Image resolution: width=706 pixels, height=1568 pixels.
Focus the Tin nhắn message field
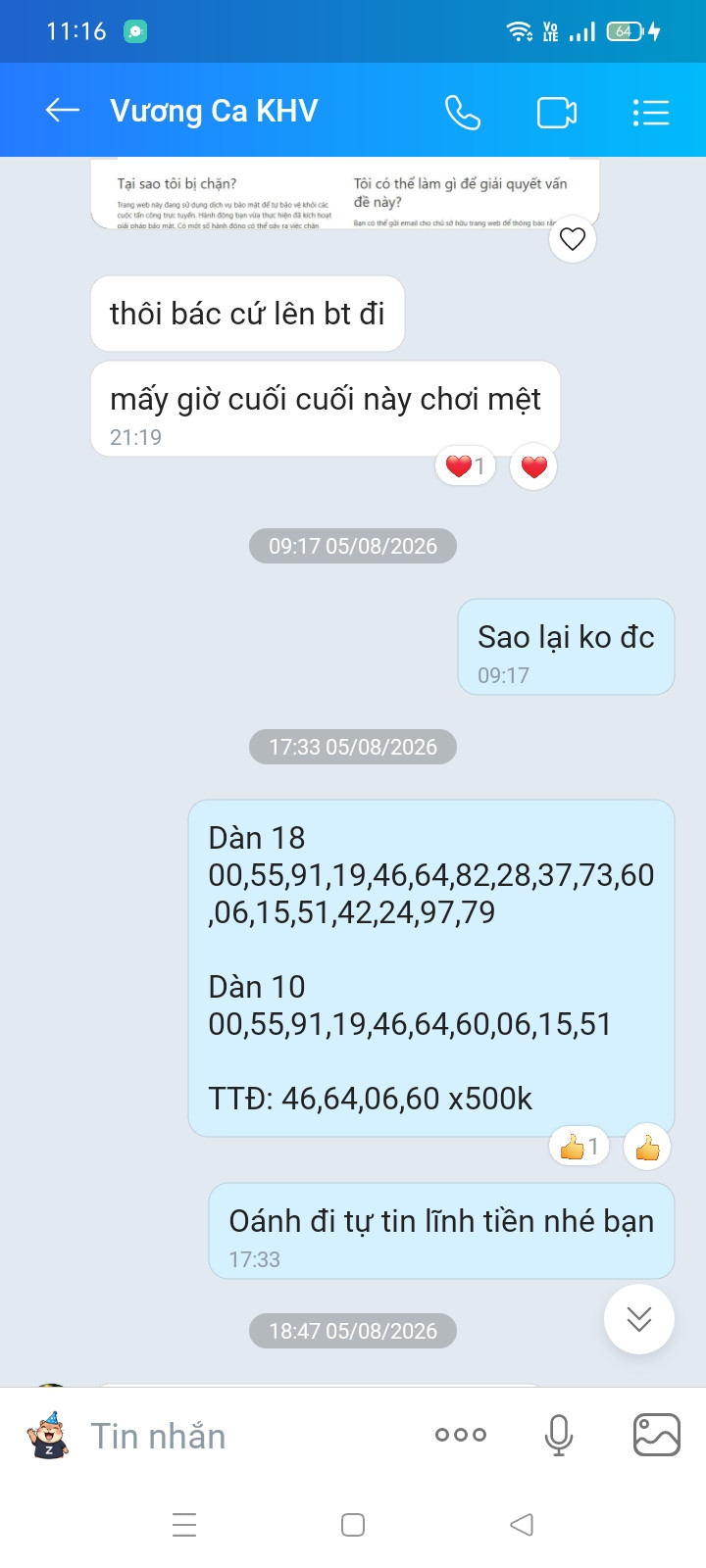(x=245, y=1436)
